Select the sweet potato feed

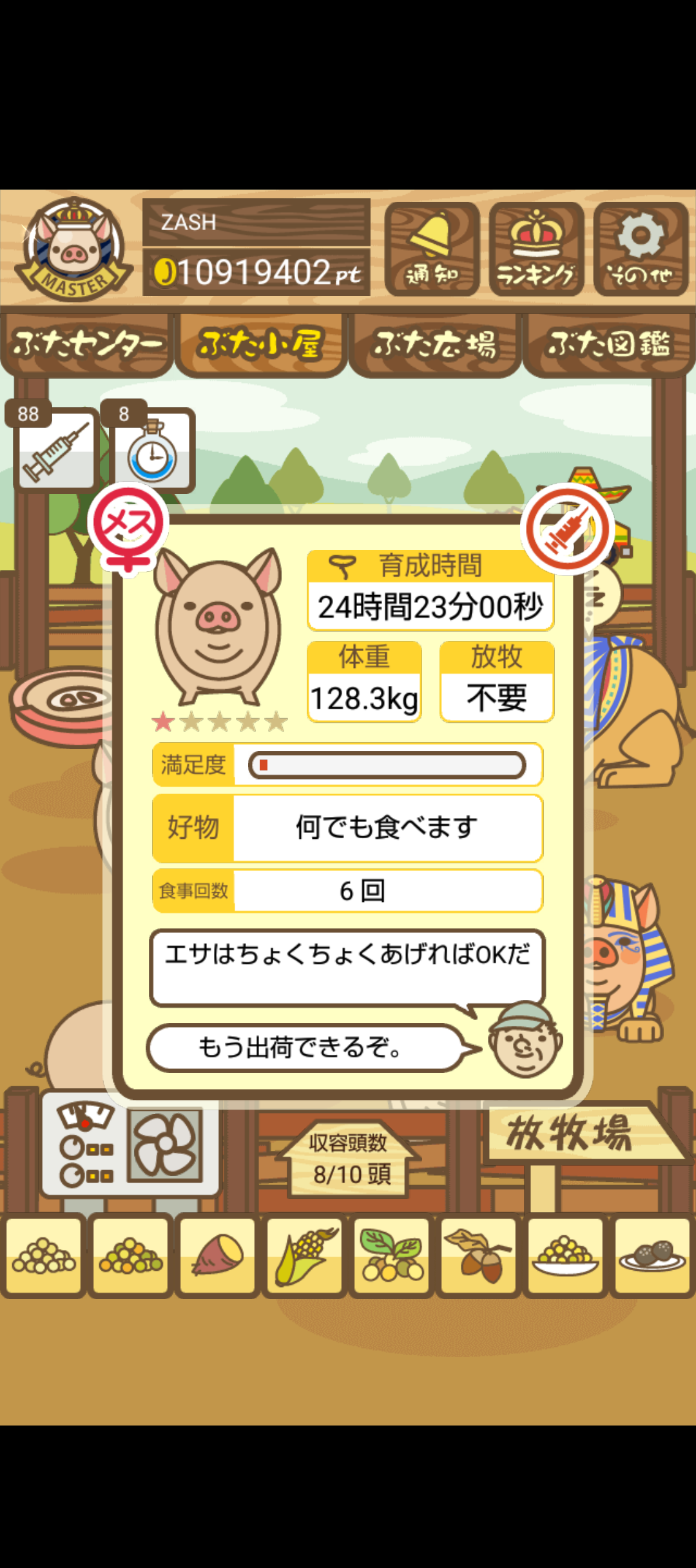(218, 1256)
